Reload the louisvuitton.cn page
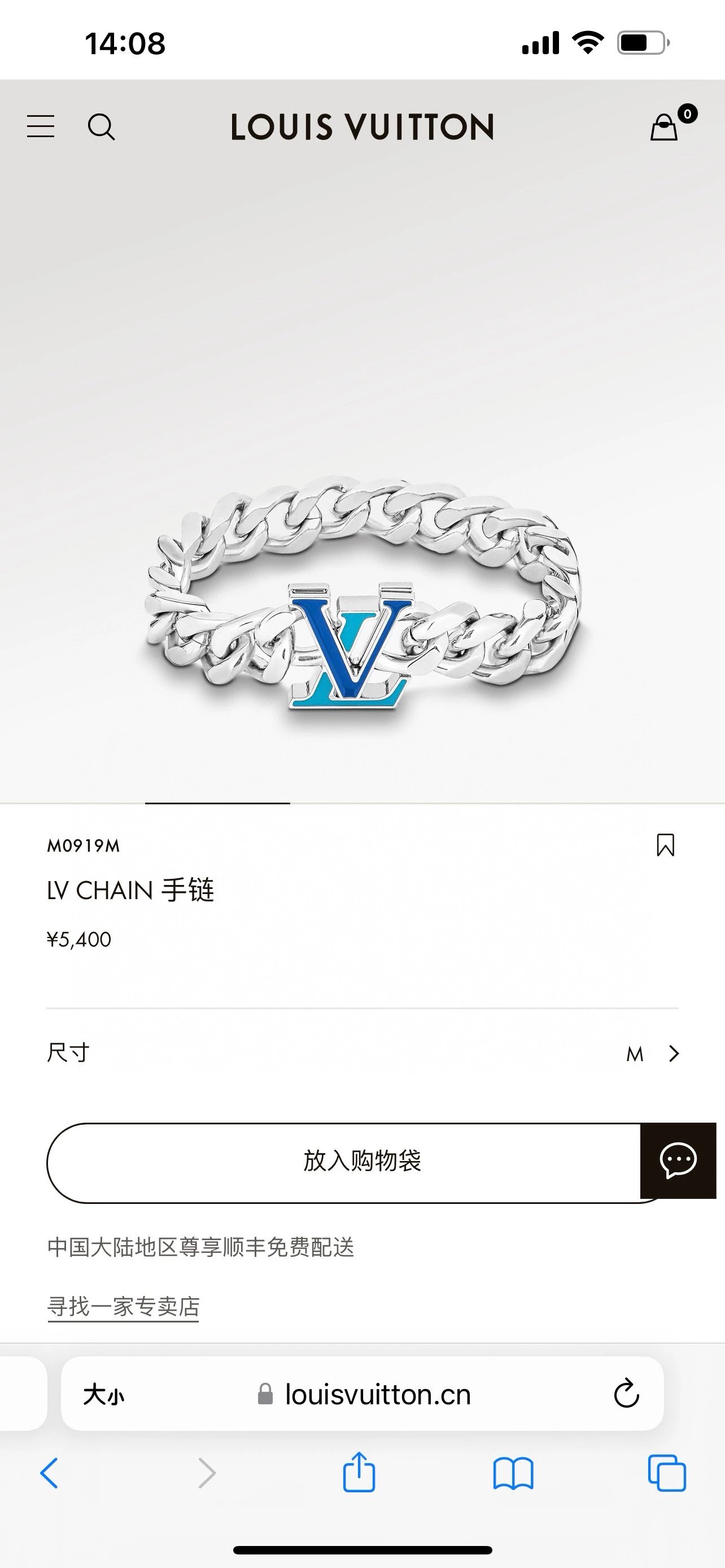The height and width of the screenshot is (1568, 725). pyautogui.click(x=626, y=1394)
